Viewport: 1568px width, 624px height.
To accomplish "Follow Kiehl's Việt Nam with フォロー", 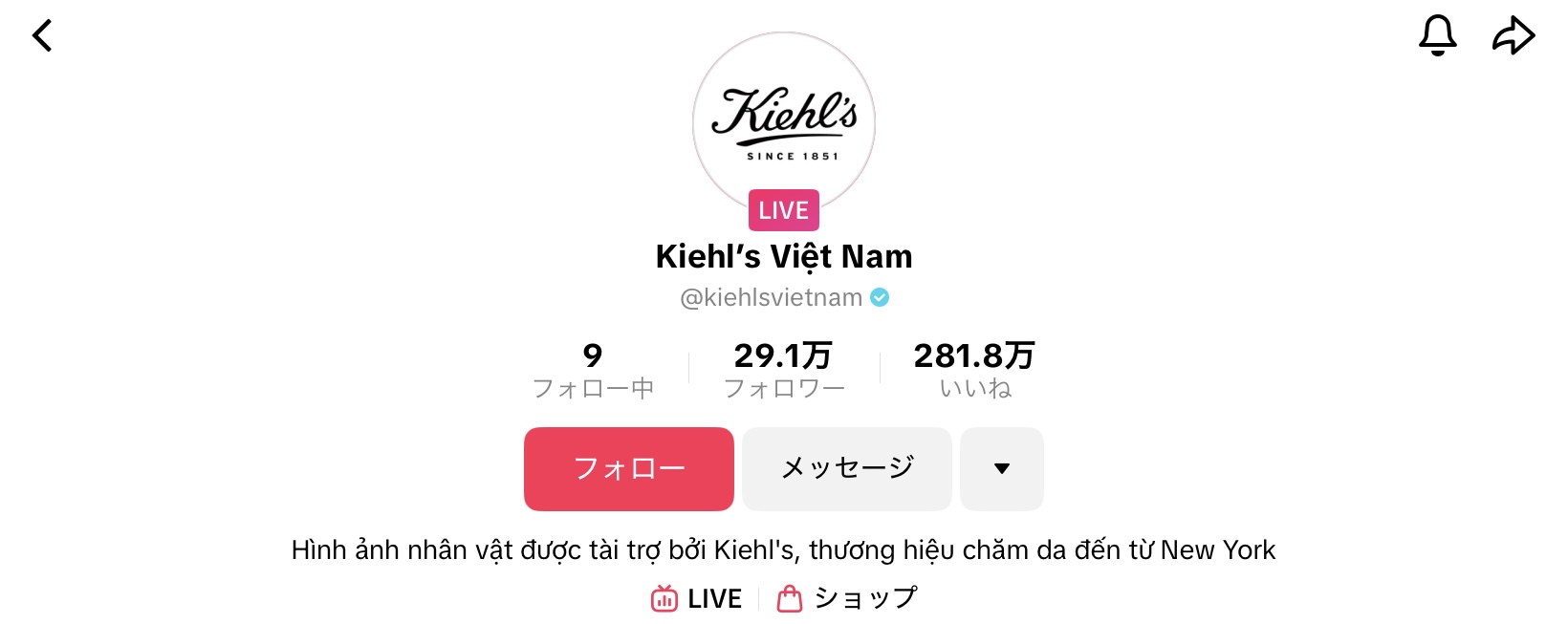I will tap(629, 468).
